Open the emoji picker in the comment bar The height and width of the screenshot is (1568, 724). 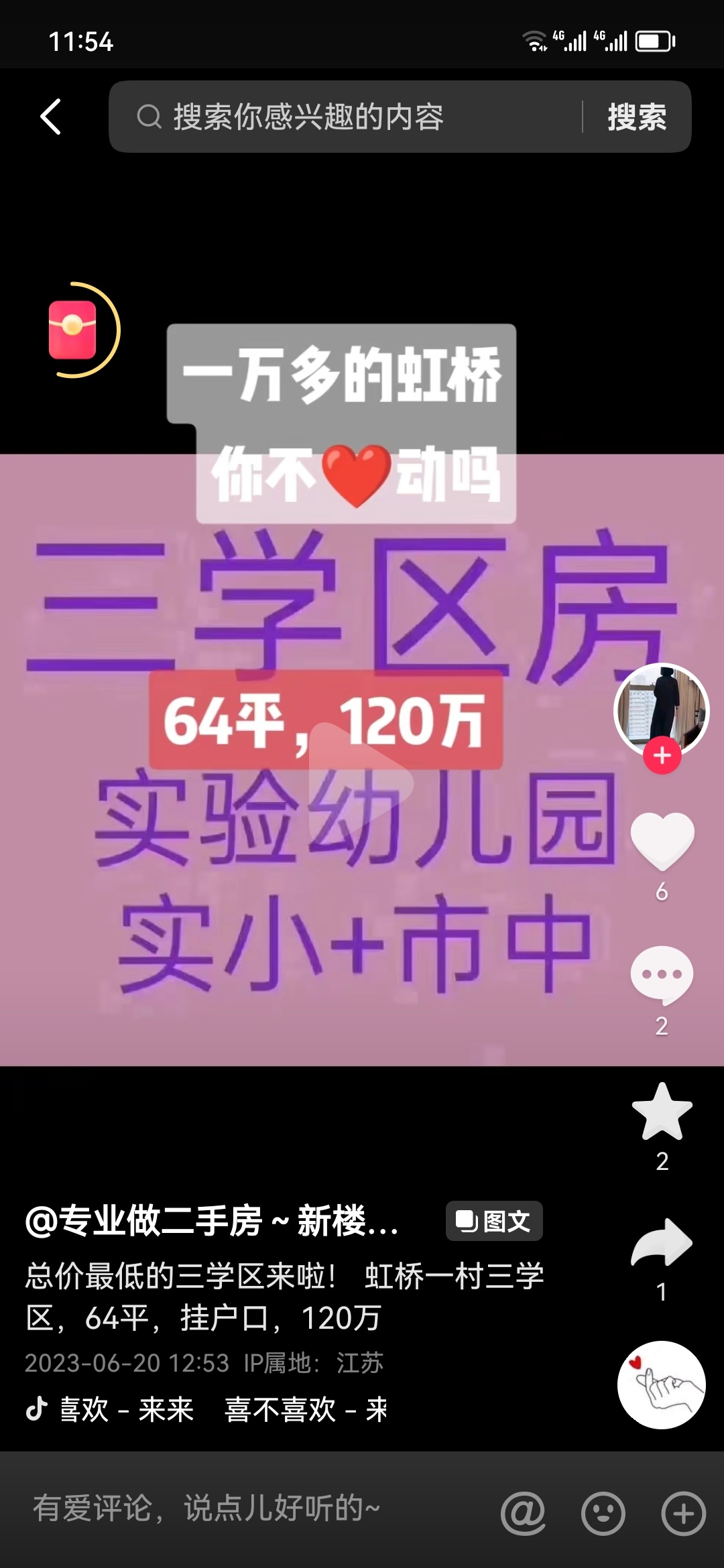pos(603,1513)
